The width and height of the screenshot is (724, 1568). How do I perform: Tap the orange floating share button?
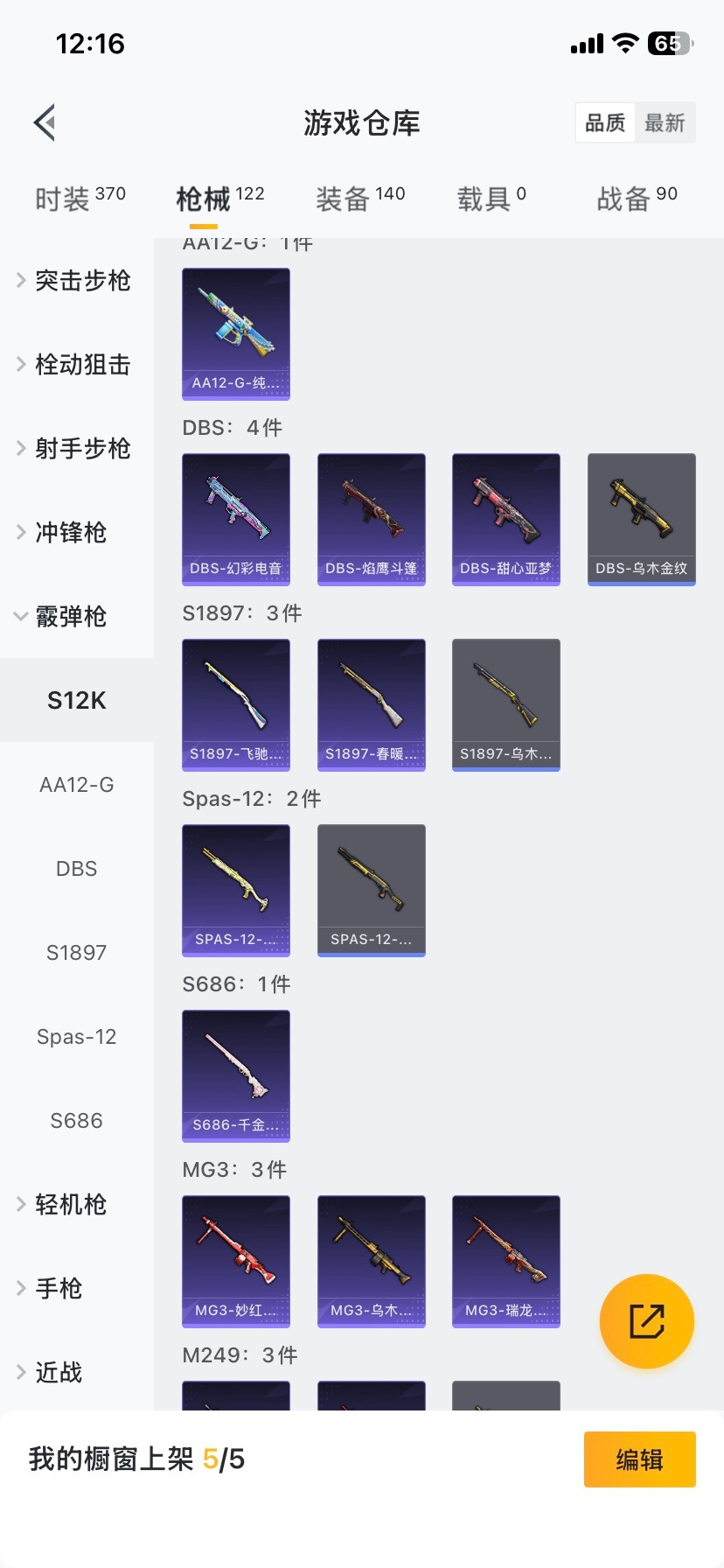pos(647,1321)
